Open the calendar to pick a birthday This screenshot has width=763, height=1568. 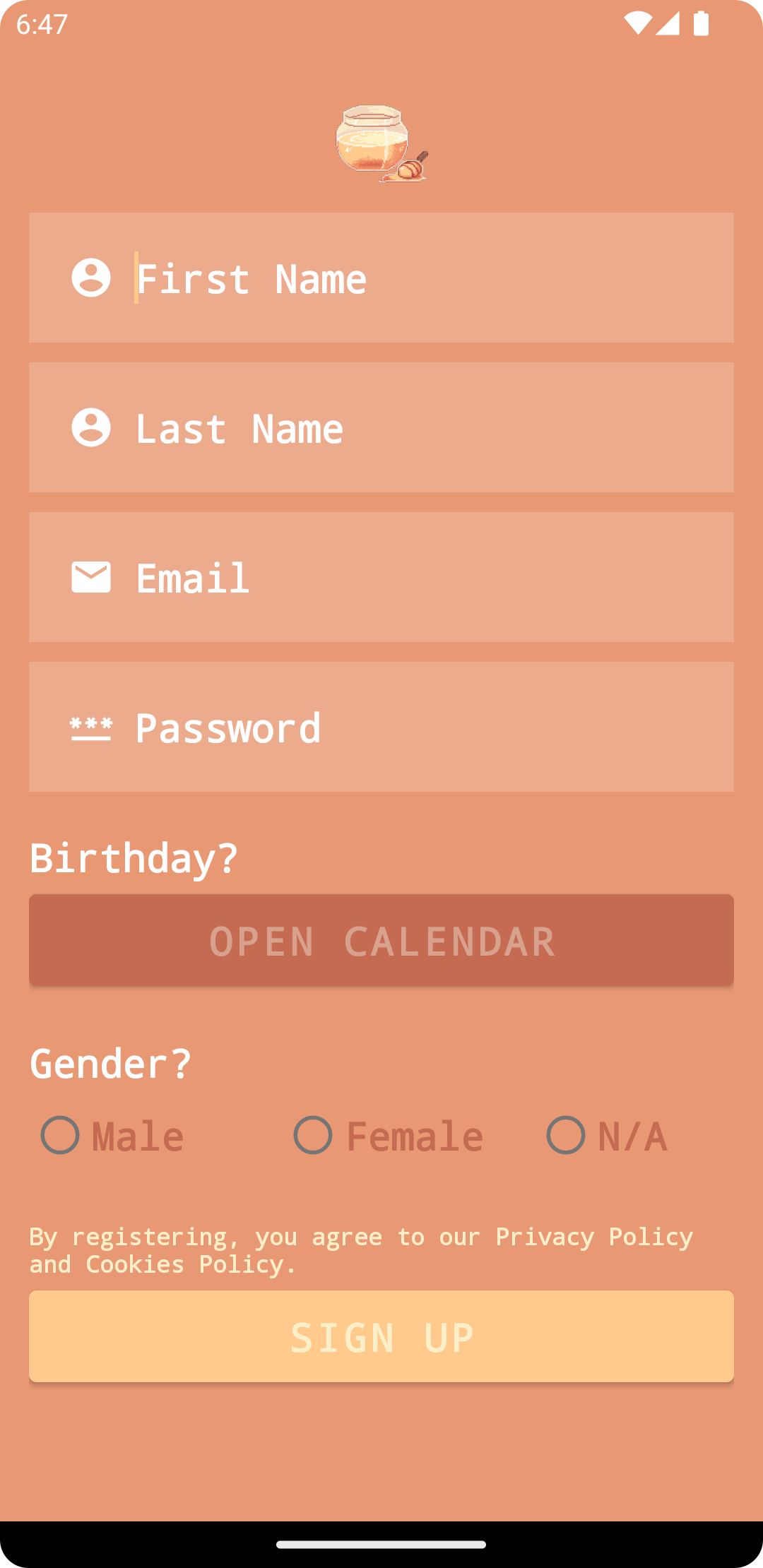tap(381, 941)
